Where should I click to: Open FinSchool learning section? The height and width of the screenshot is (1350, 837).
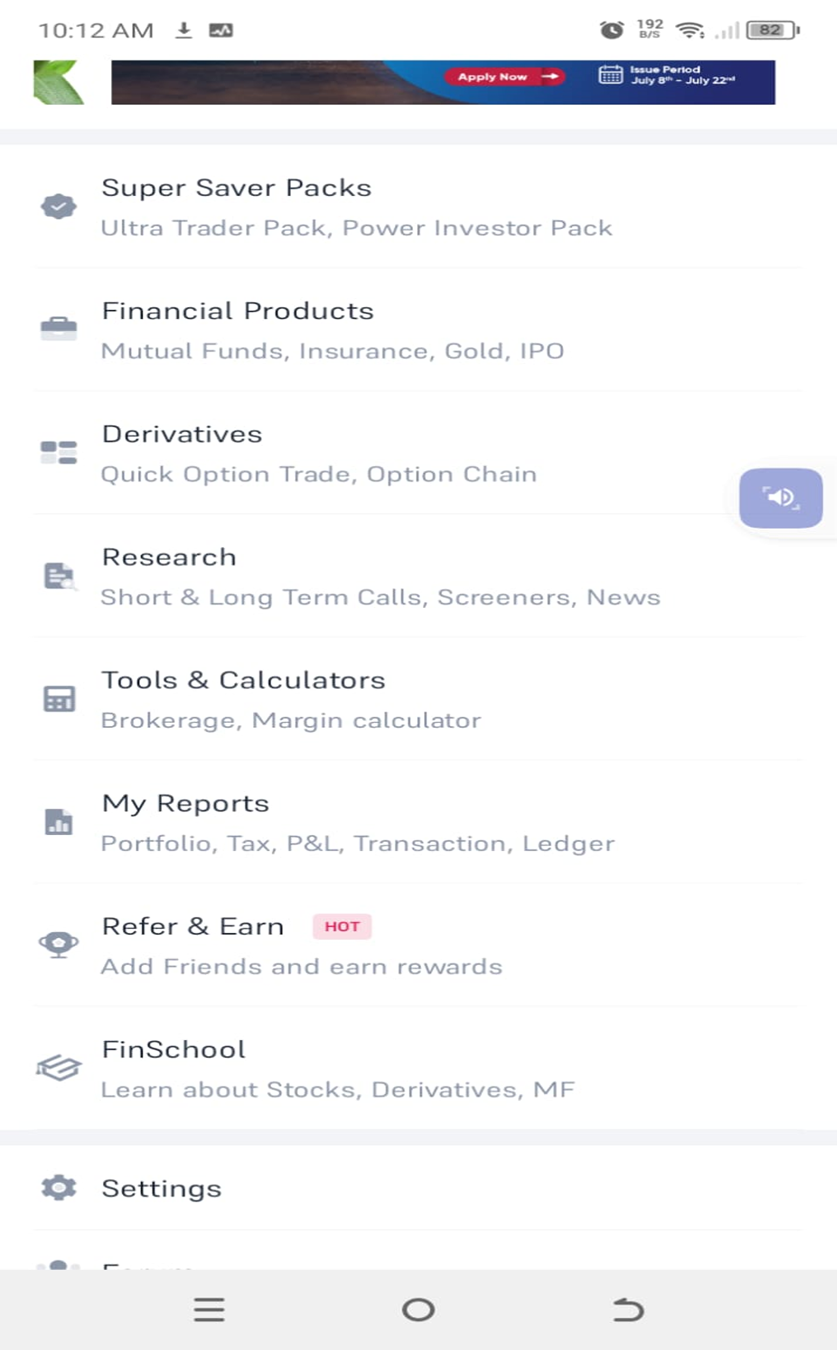point(418,1068)
